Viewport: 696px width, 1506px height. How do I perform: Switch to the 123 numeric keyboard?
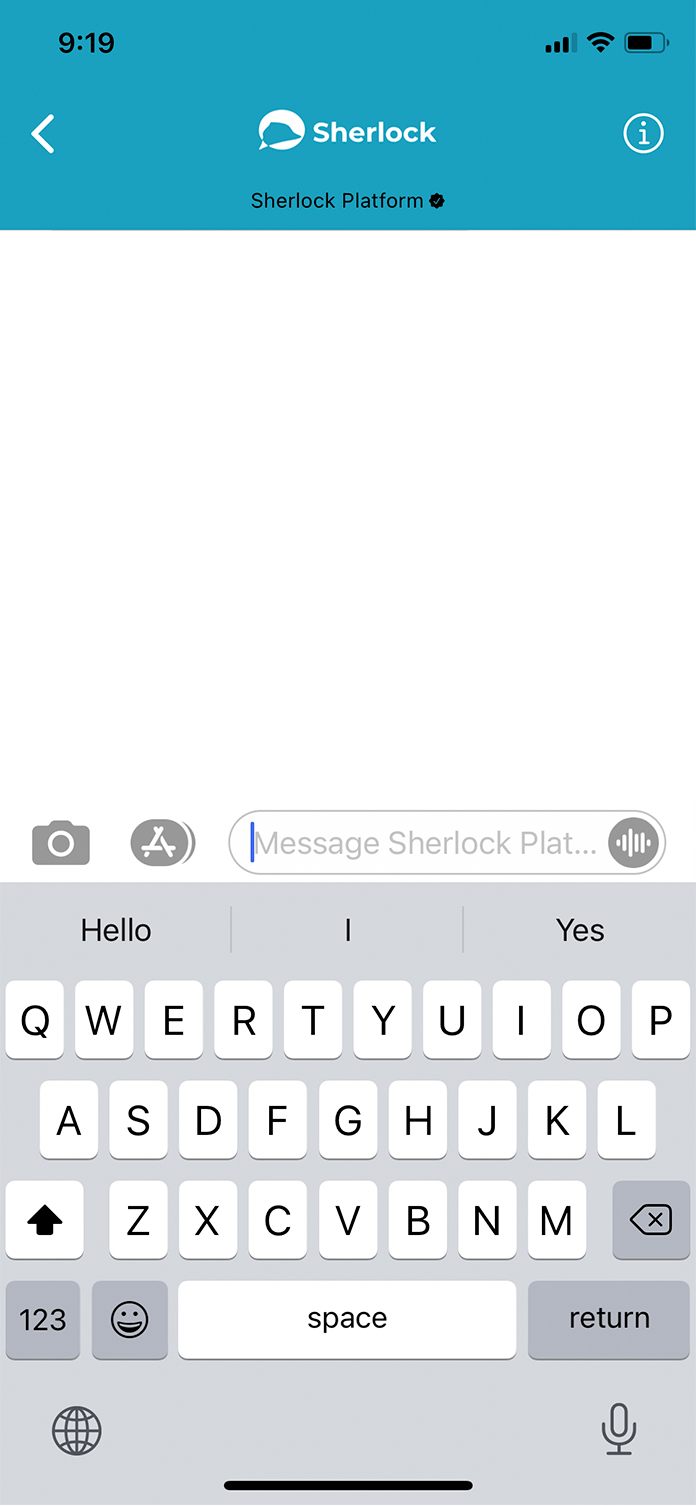pyautogui.click(x=43, y=1319)
